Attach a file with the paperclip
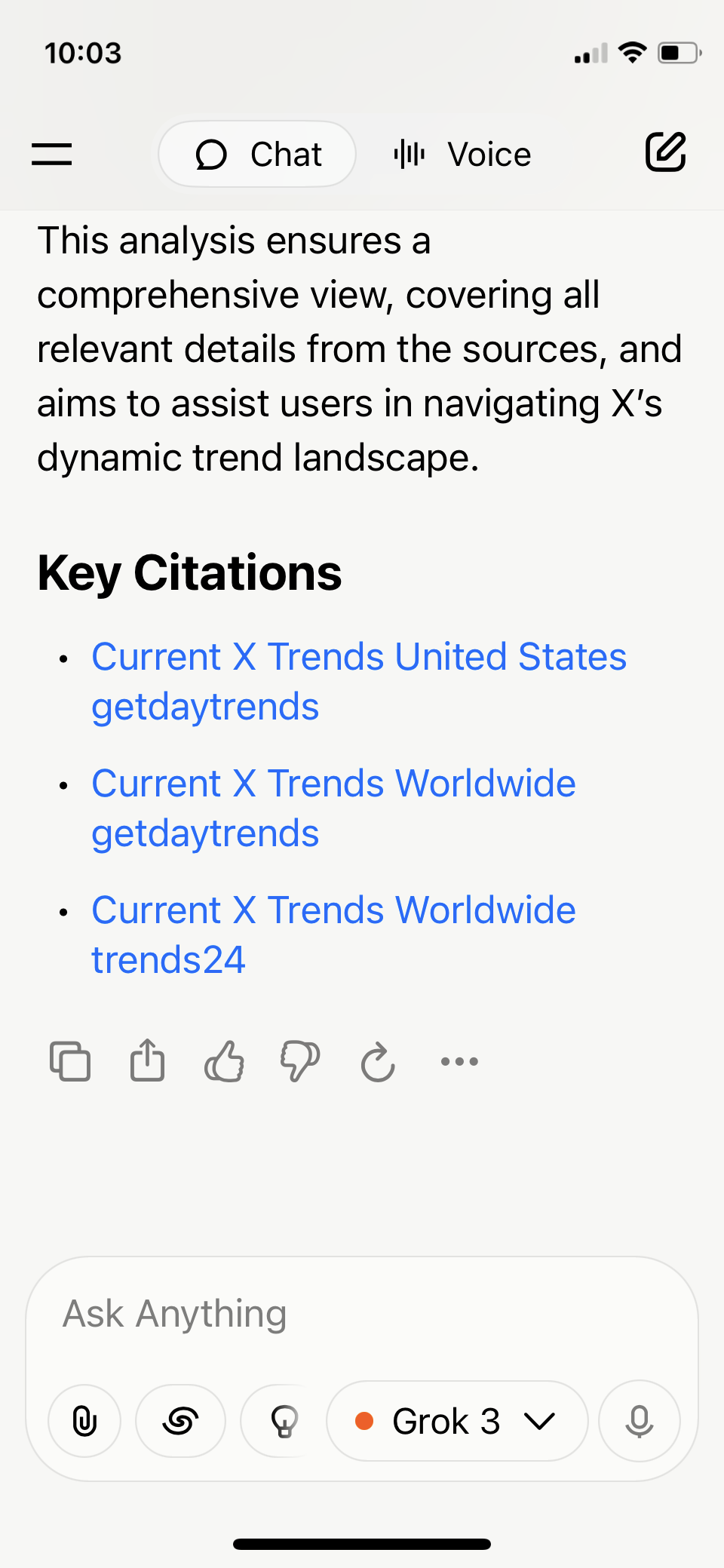This screenshot has height=1568, width=724. (84, 1421)
